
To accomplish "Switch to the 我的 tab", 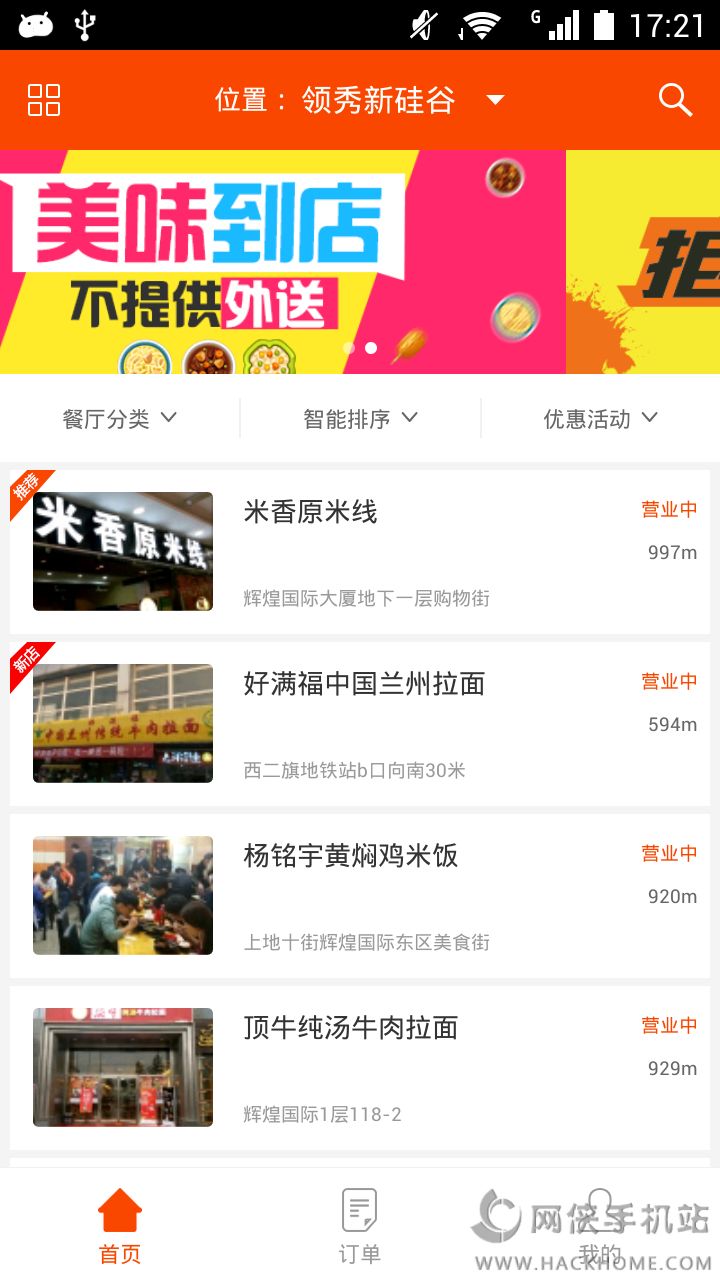I will pyautogui.click(x=600, y=1224).
